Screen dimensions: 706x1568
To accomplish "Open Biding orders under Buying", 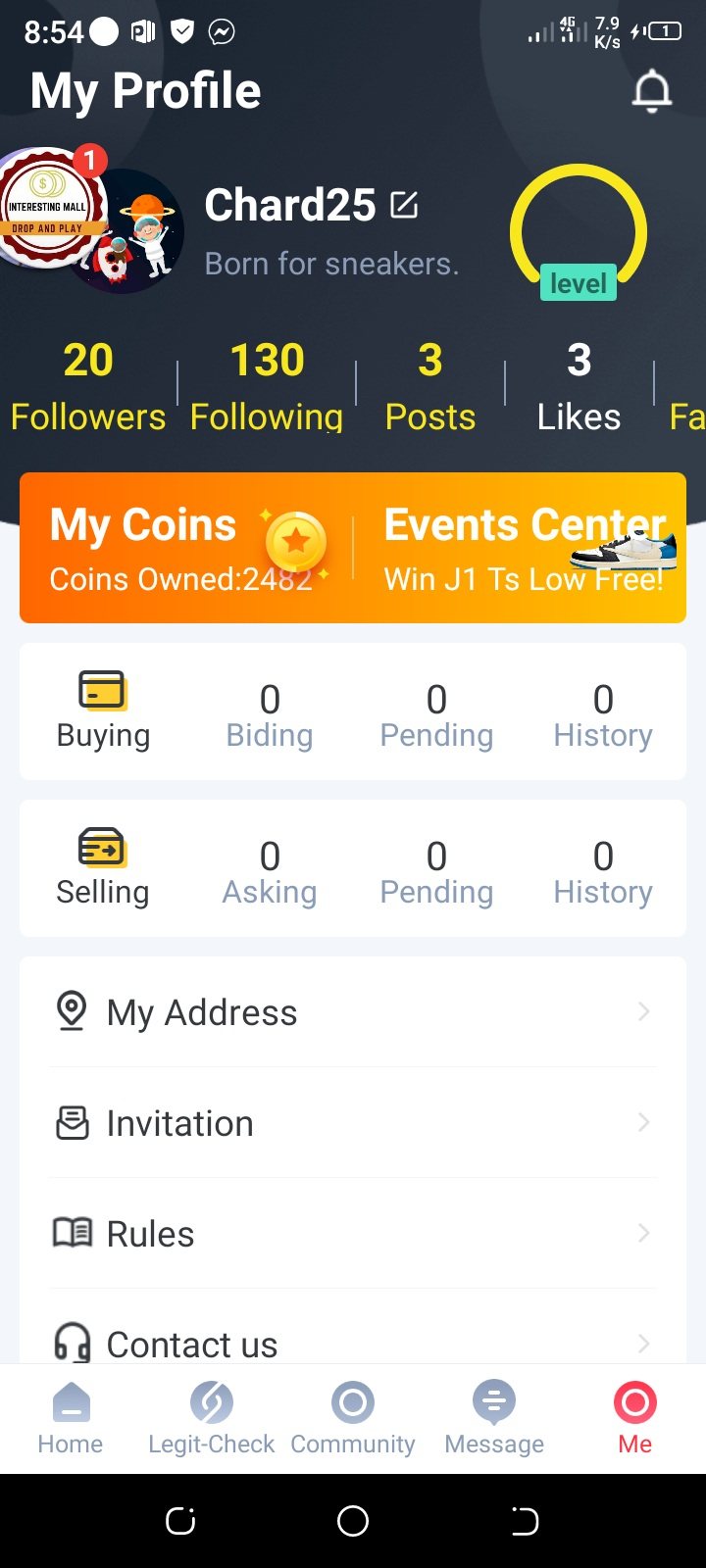I will pos(270,715).
